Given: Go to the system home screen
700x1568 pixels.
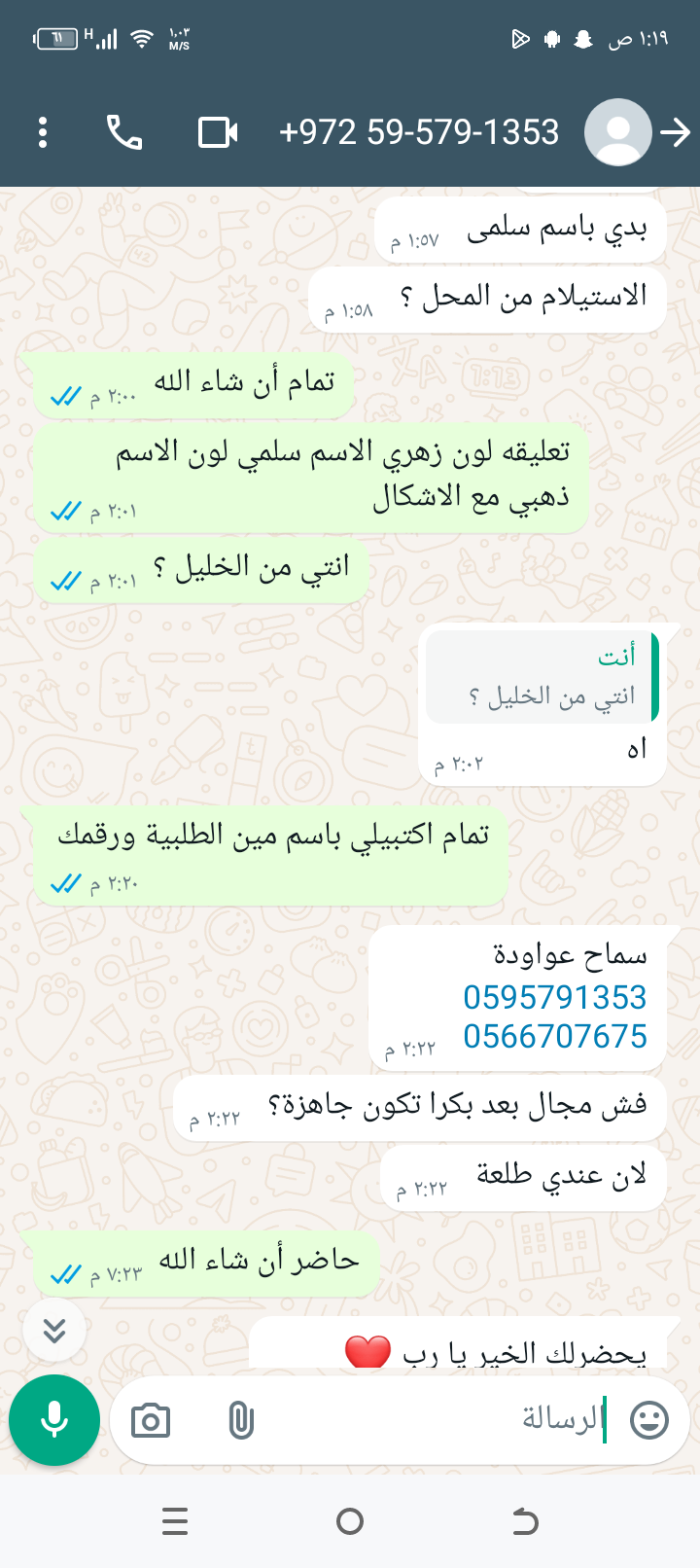Looking at the screenshot, I should (x=350, y=1521).
